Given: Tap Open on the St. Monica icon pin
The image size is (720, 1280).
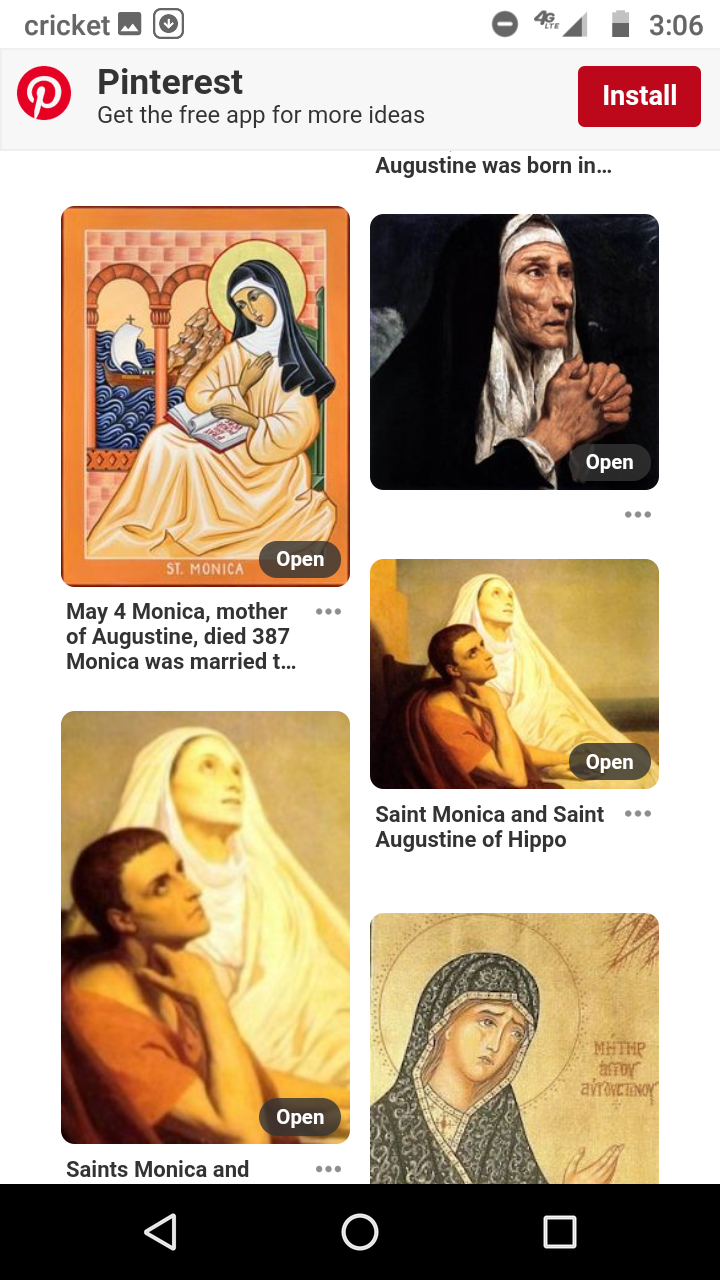Looking at the screenshot, I should pos(300,559).
